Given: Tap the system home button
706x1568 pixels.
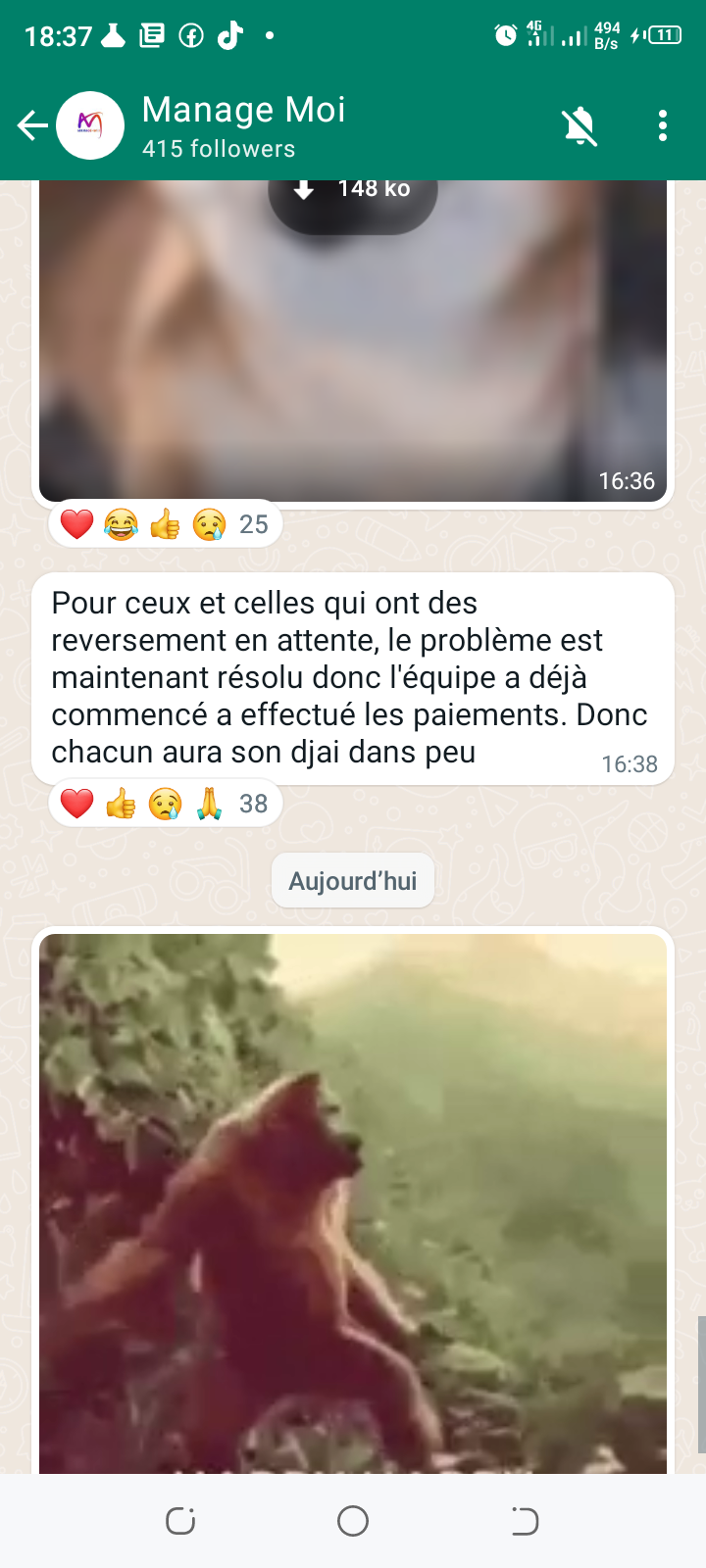Looking at the screenshot, I should point(353,1521).
